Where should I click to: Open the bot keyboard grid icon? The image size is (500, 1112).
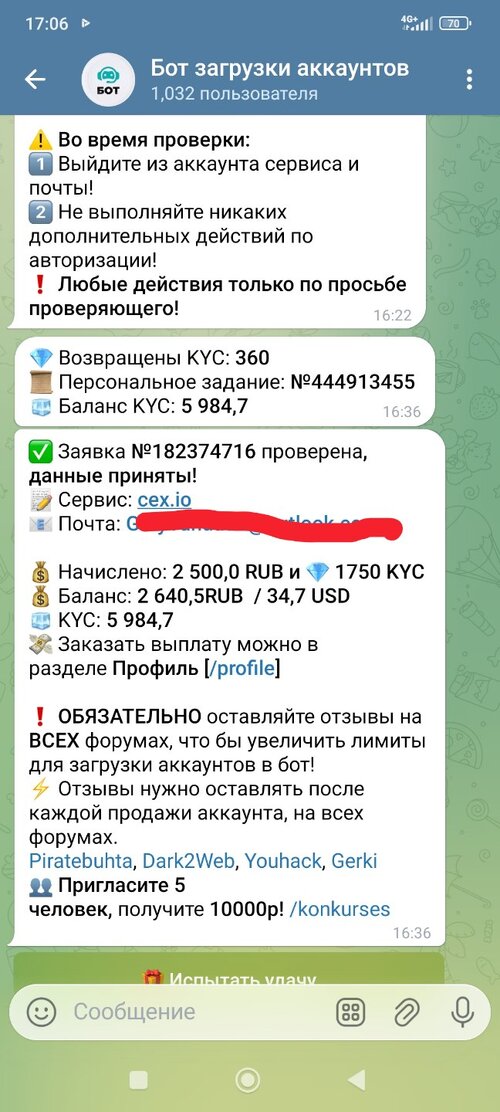tap(350, 1012)
